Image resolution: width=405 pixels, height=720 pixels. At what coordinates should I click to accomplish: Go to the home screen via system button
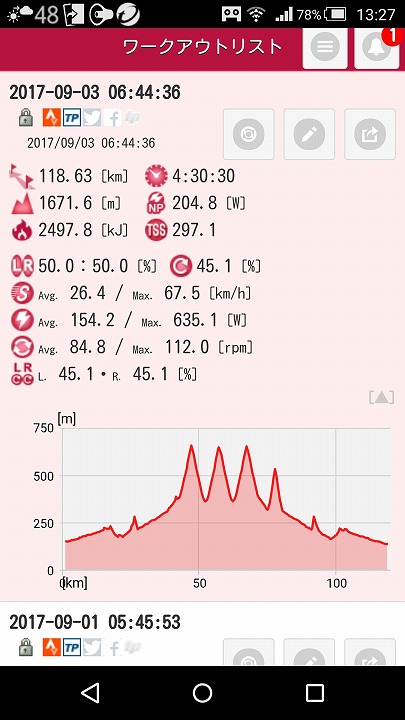click(202, 692)
